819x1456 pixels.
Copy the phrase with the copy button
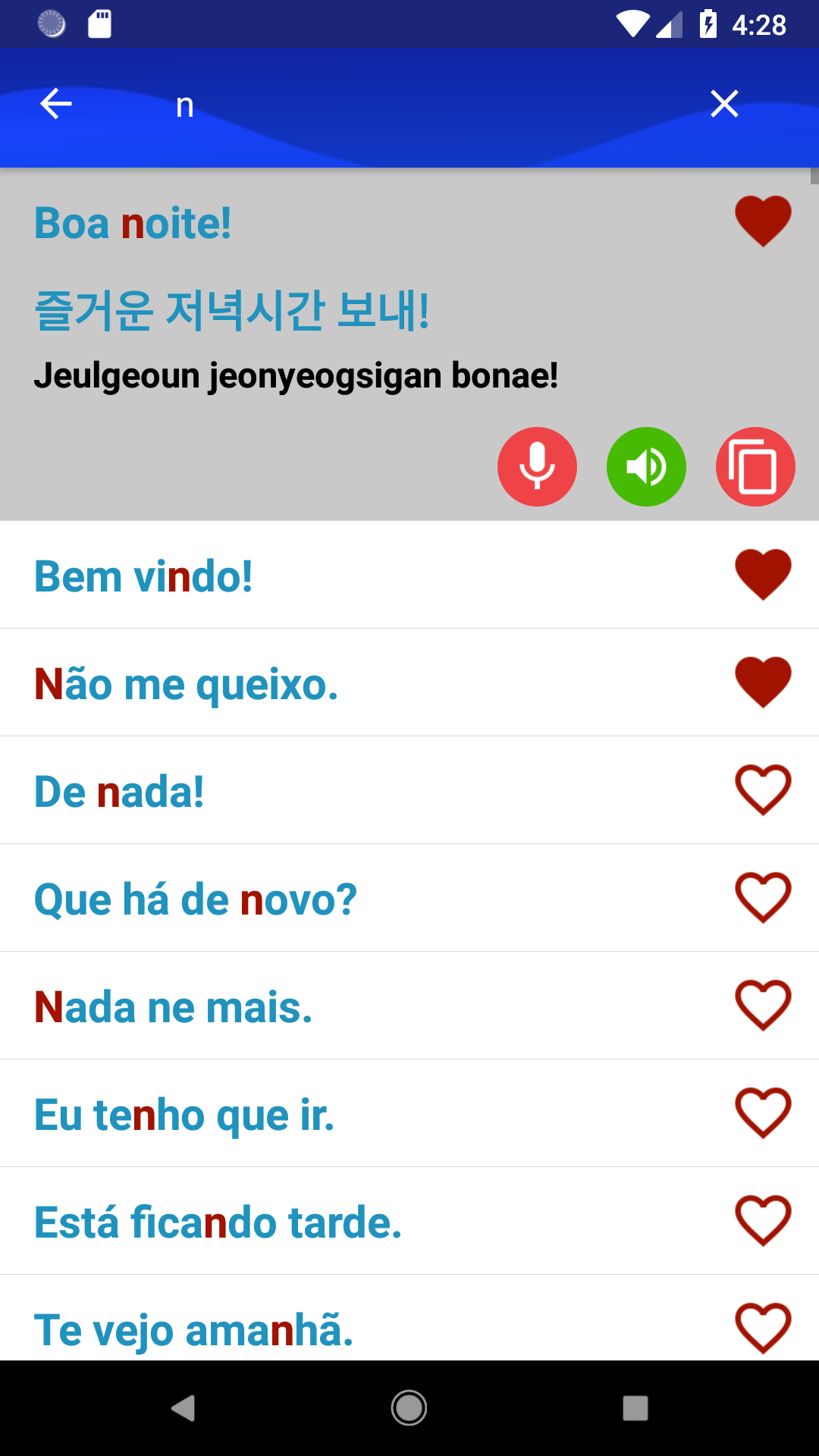coord(755,466)
